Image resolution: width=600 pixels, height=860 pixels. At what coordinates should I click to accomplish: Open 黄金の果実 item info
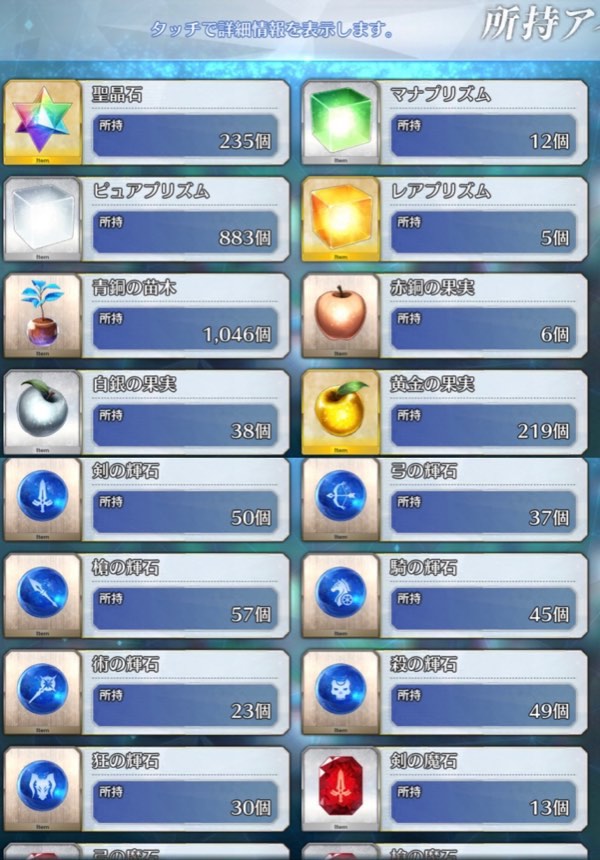tap(444, 412)
